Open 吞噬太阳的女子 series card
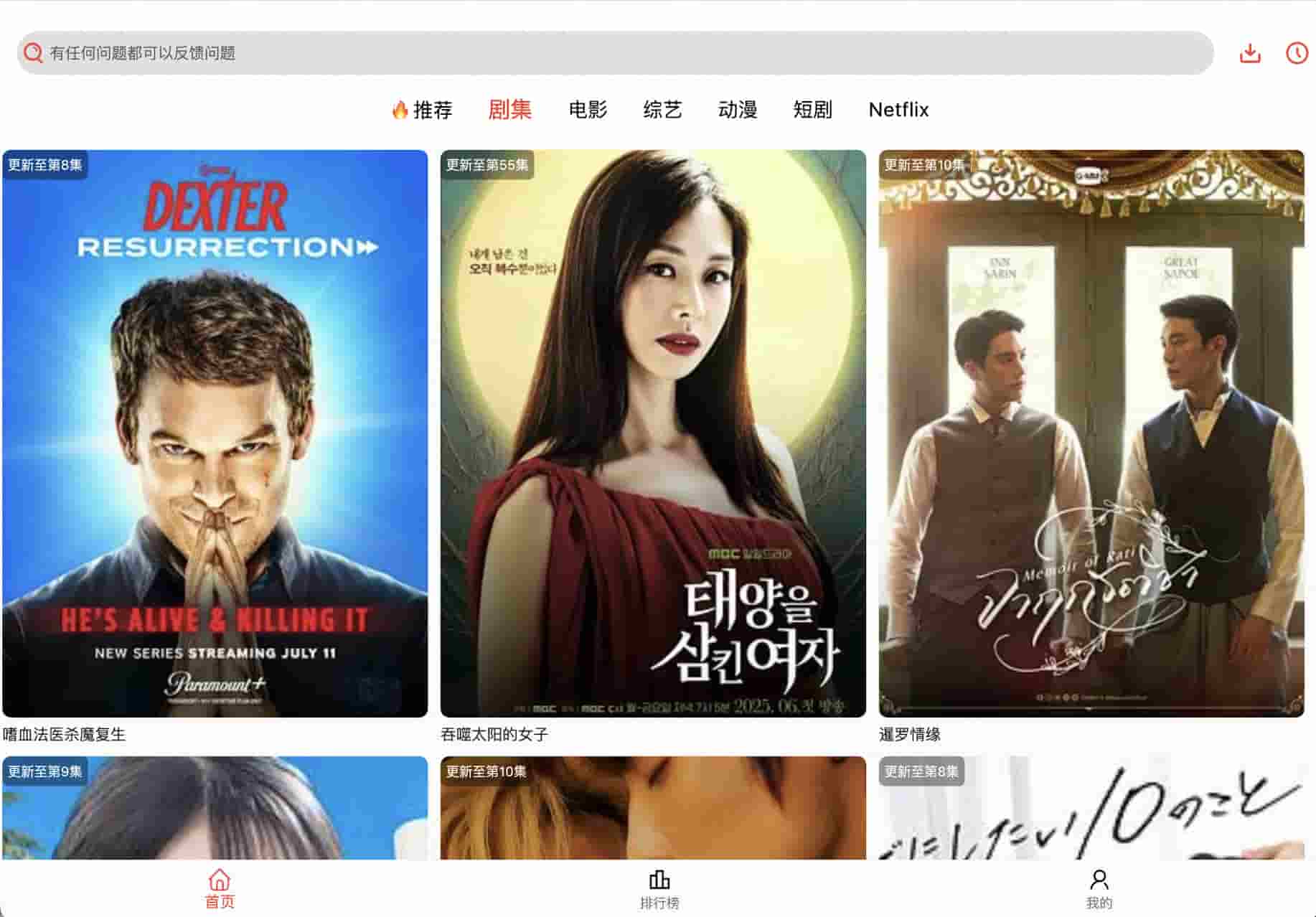This screenshot has height=917, width=1316. 653,433
